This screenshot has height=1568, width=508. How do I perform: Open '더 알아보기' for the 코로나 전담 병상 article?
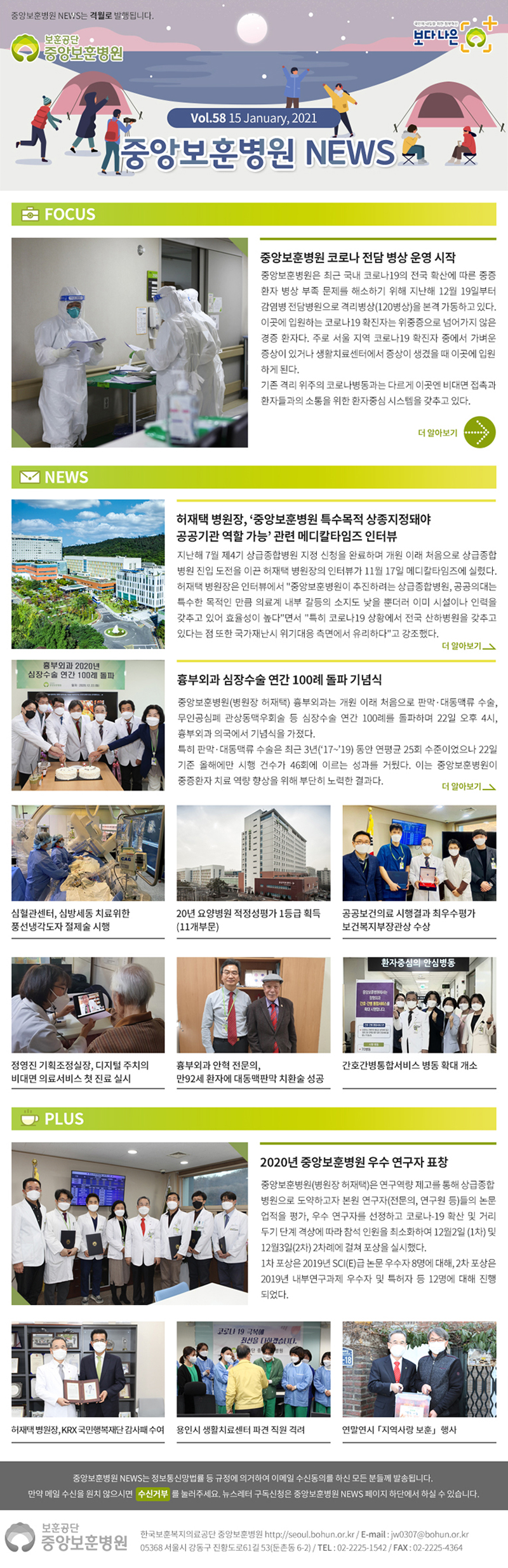coord(457,432)
